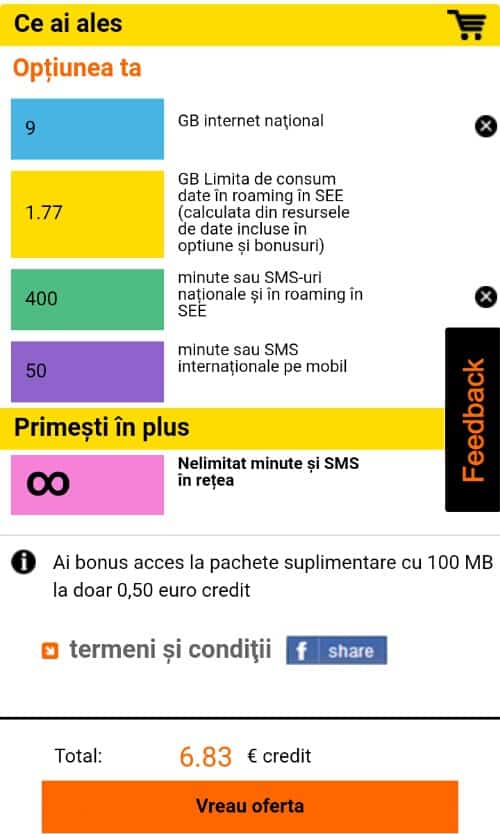500x834 pixels.
Task: Share the offer on Facebook
Action: click(x=336, y=650)
